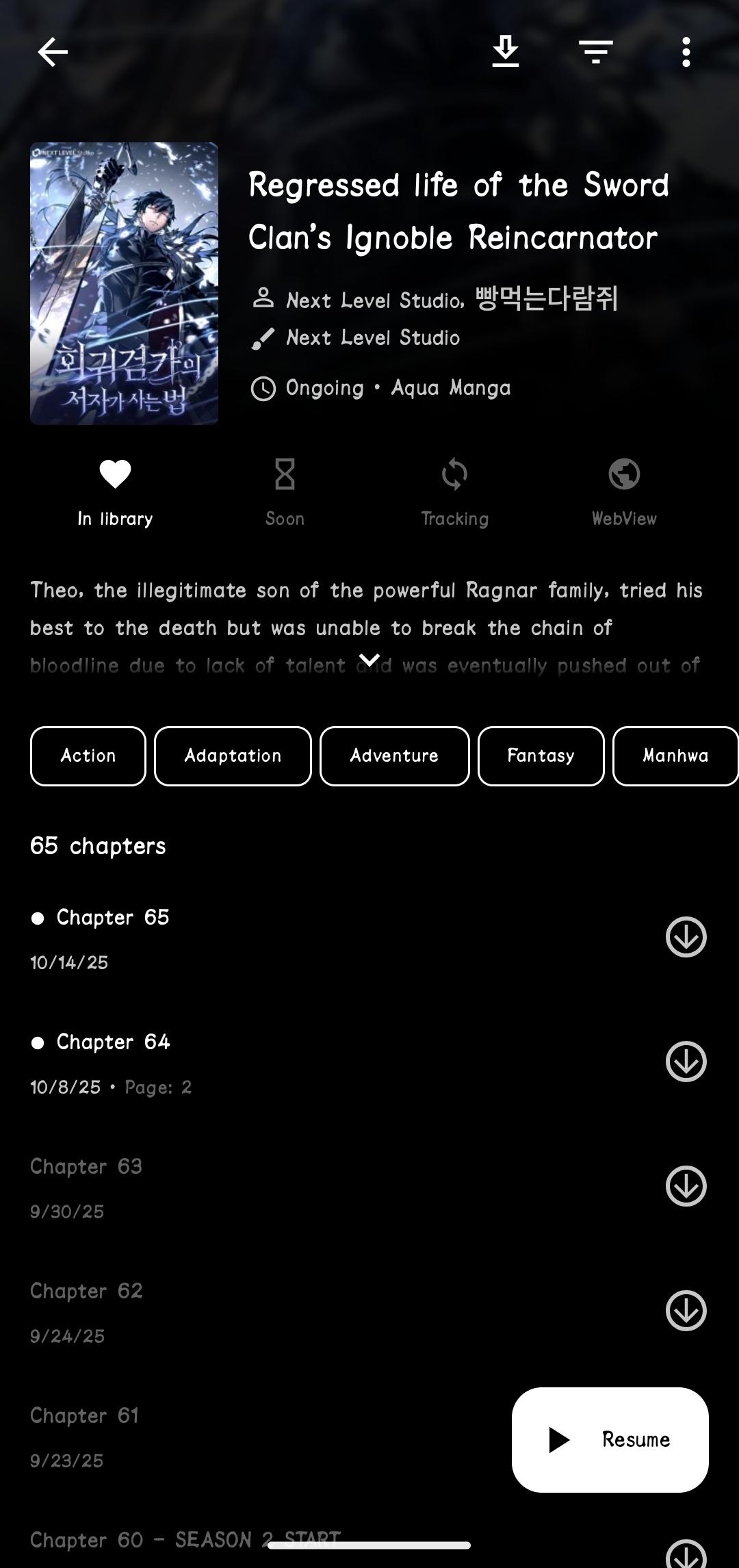Set expected update interval via Soon
This screenshot has height=1568, width=739.
[285, 491]
